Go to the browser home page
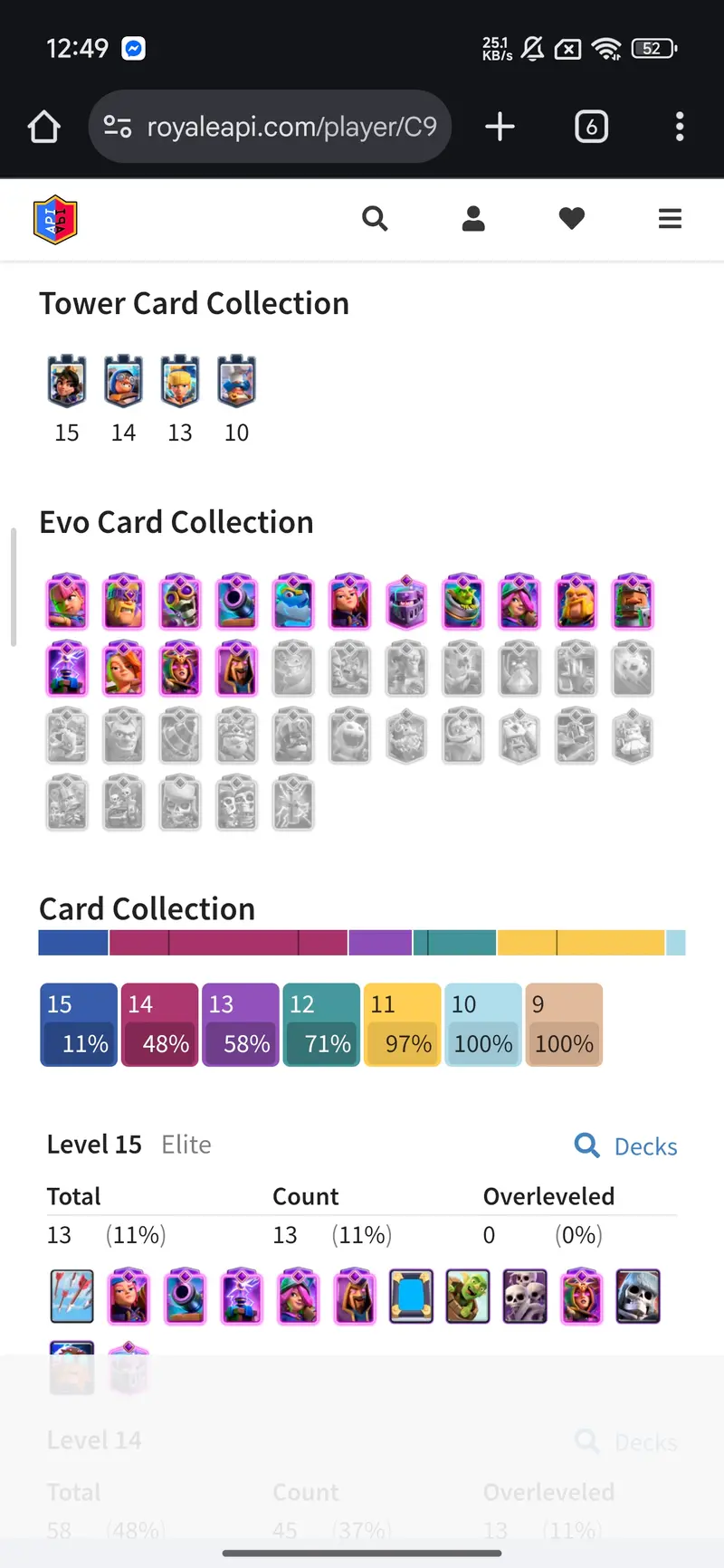Screen dimensions: 724x1568 43,127
